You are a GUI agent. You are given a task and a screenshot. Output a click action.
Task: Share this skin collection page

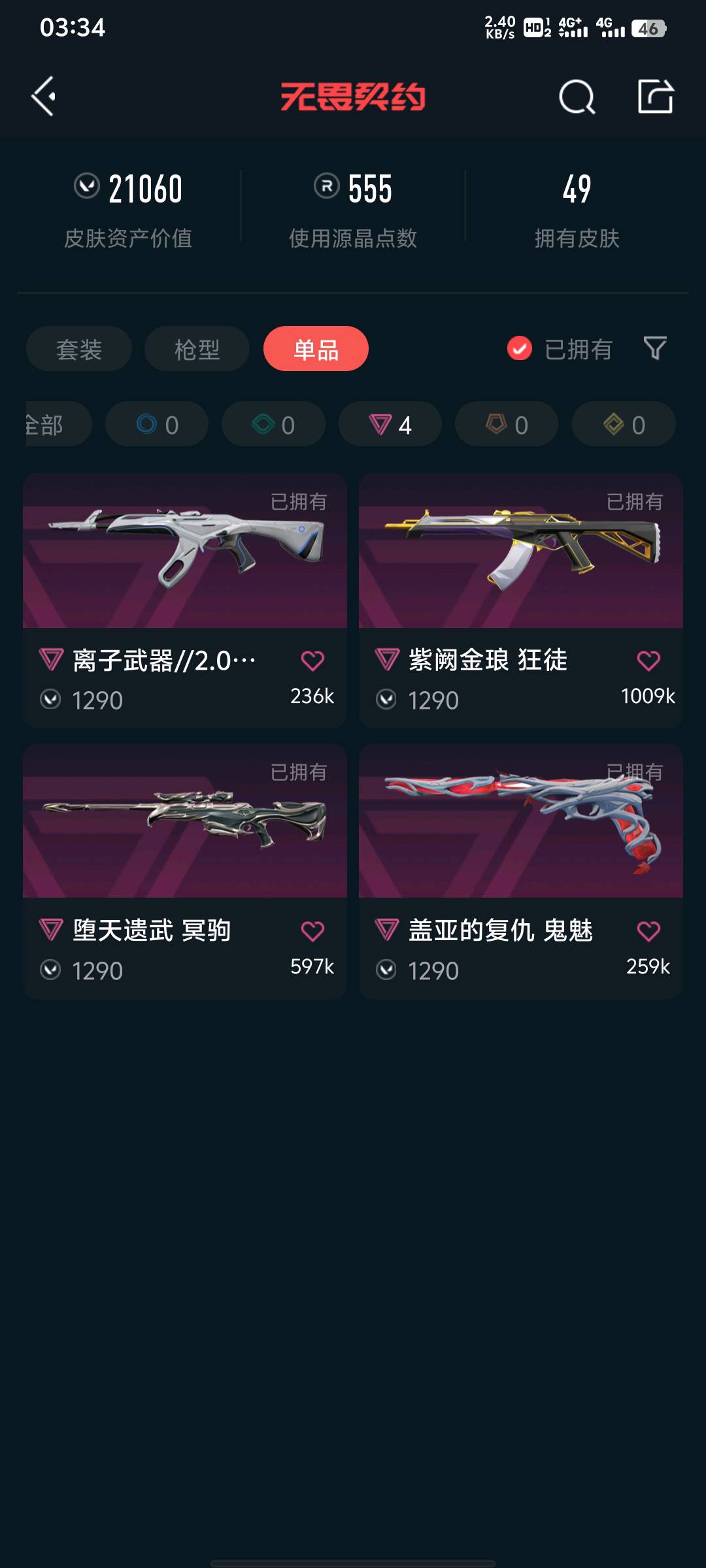pos(655,97)
